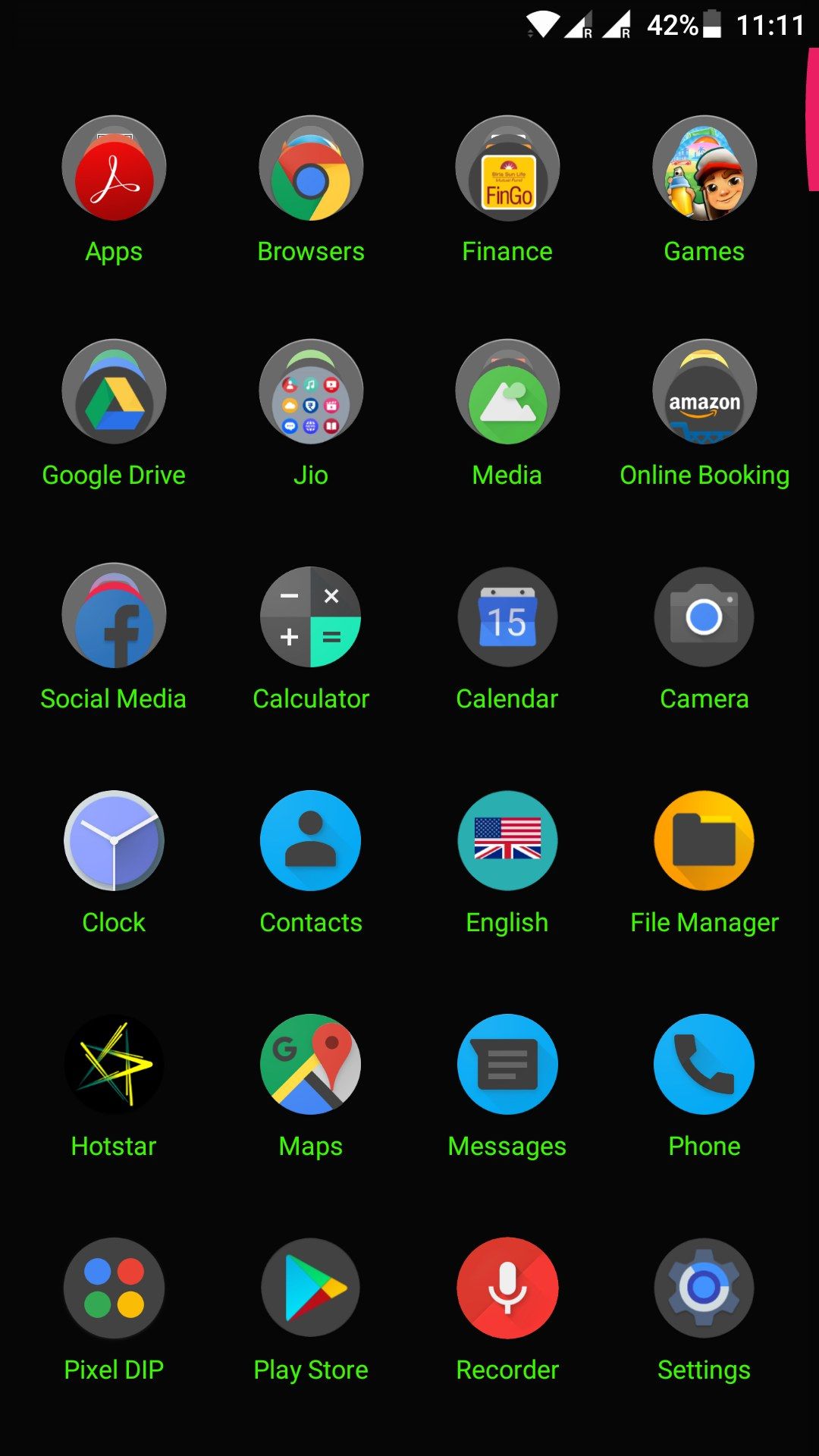Viewport: 819px width, 1456px height.
Task: Launch the Calculator app
Action: (311, 617)
